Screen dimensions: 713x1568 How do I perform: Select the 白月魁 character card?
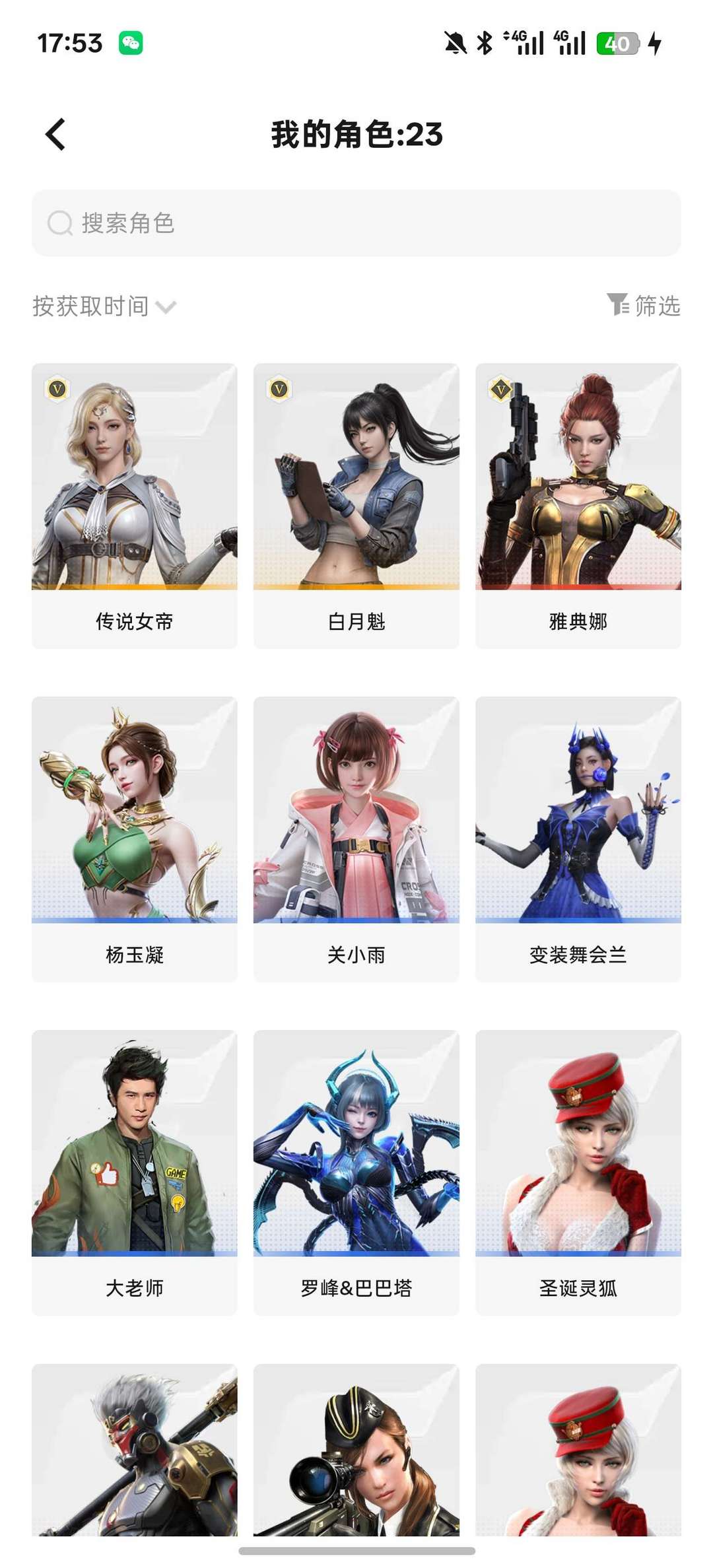pyautogui.click(x=356, y=506)
